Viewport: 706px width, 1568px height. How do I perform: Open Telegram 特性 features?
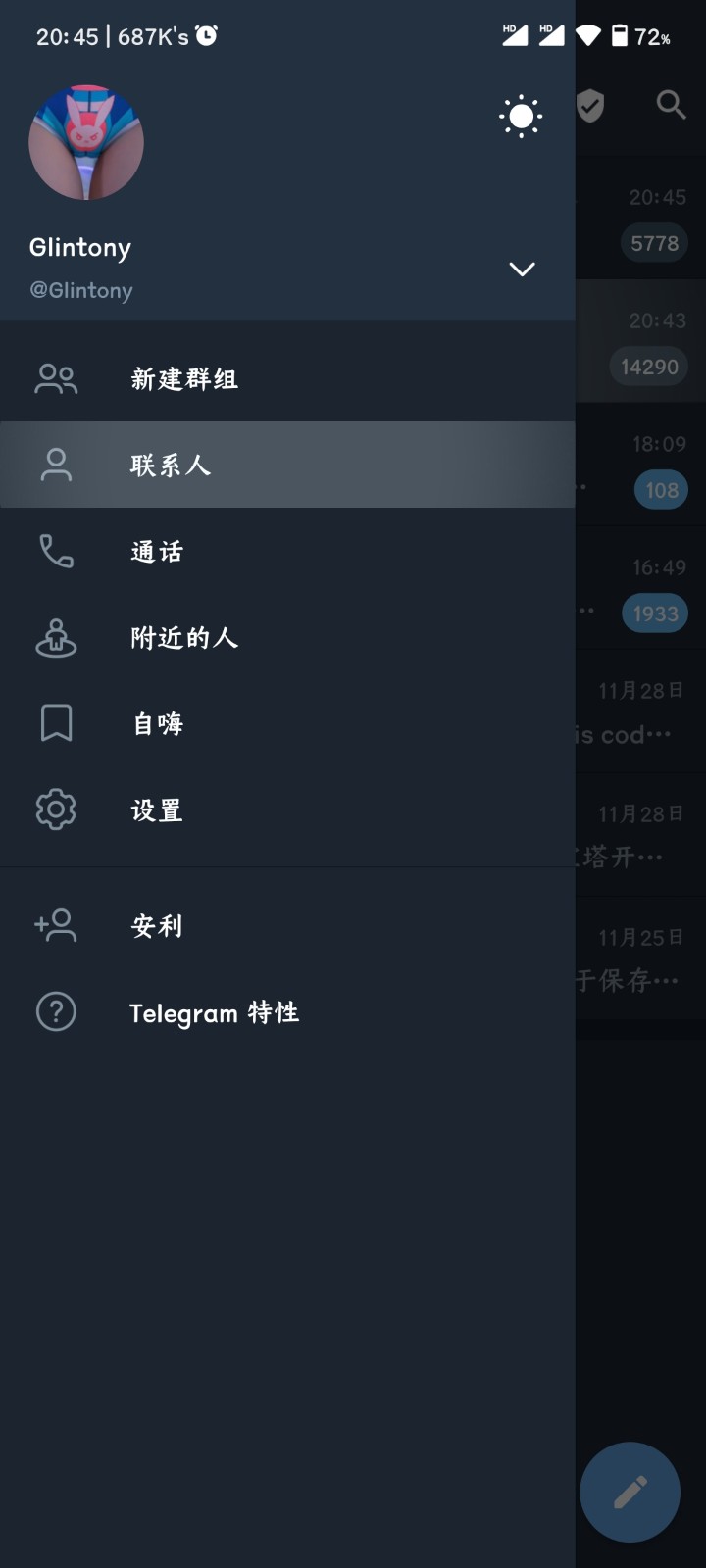point(214,1012)
